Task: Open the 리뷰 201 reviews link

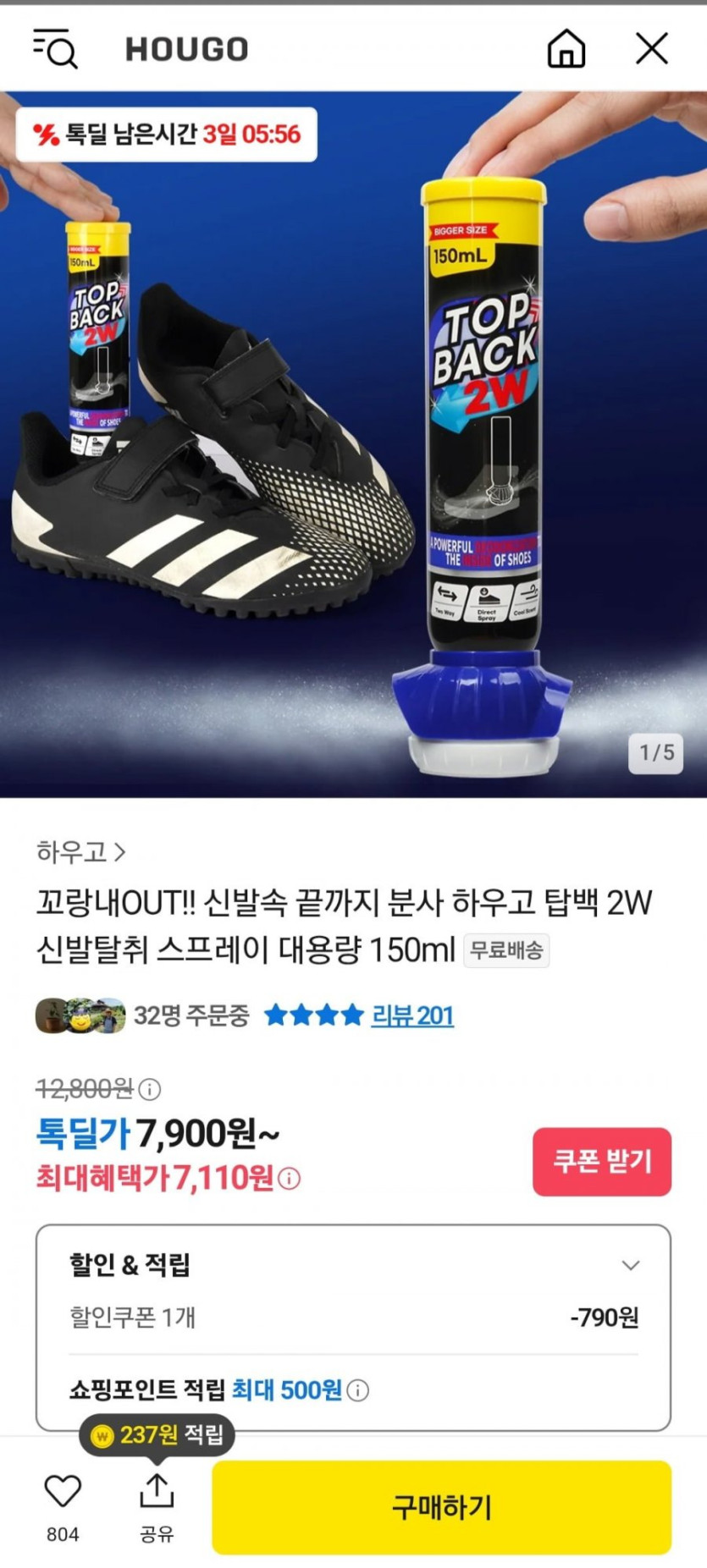Action: pyautogui.click(x=412, y=1015)
